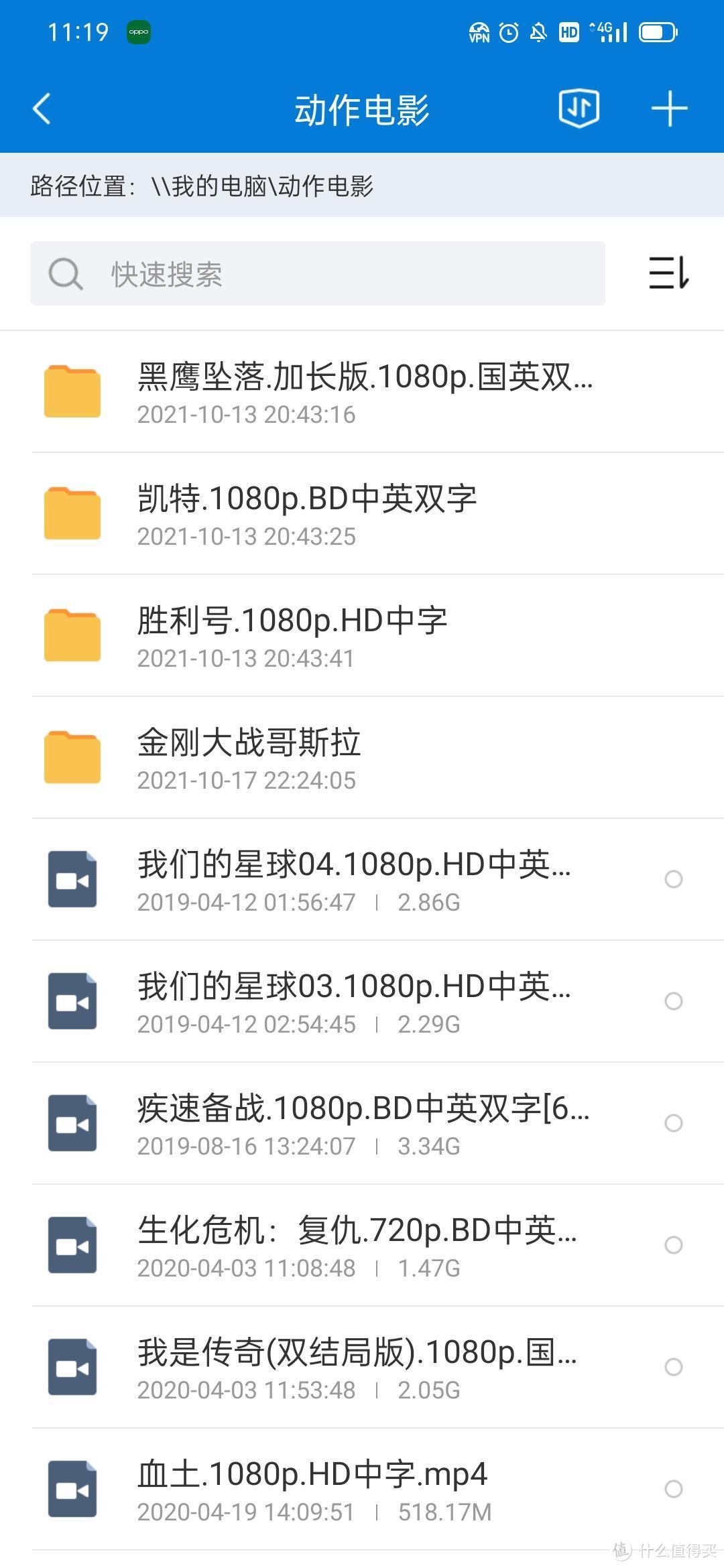
Task: Tap the plus icon to add
Action: (669, 109)
